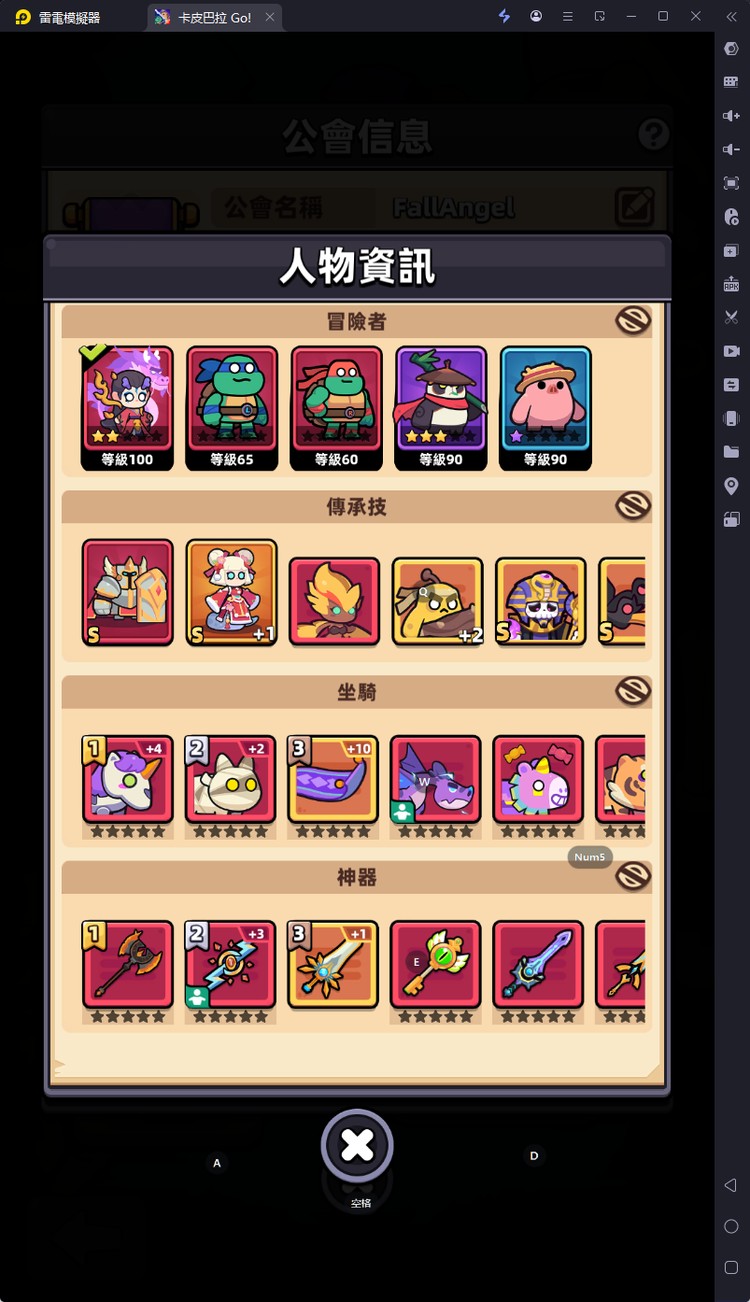The width and height of the screenshot is (750, 1302).
Task: Toggle visibility of the 坐騎 section
Action: (632, 690)
